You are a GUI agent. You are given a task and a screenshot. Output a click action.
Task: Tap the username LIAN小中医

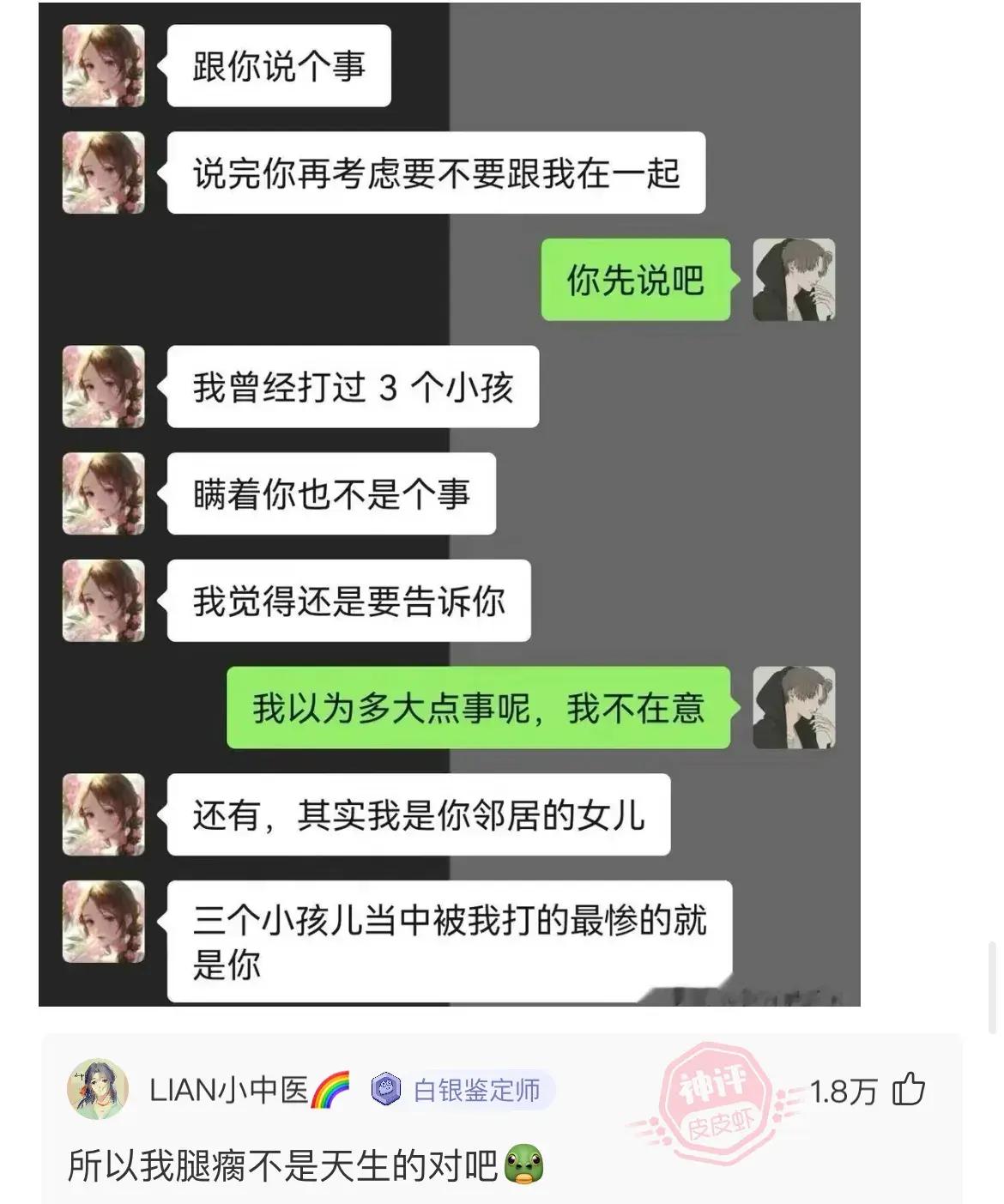click(x=228, y=1090)
